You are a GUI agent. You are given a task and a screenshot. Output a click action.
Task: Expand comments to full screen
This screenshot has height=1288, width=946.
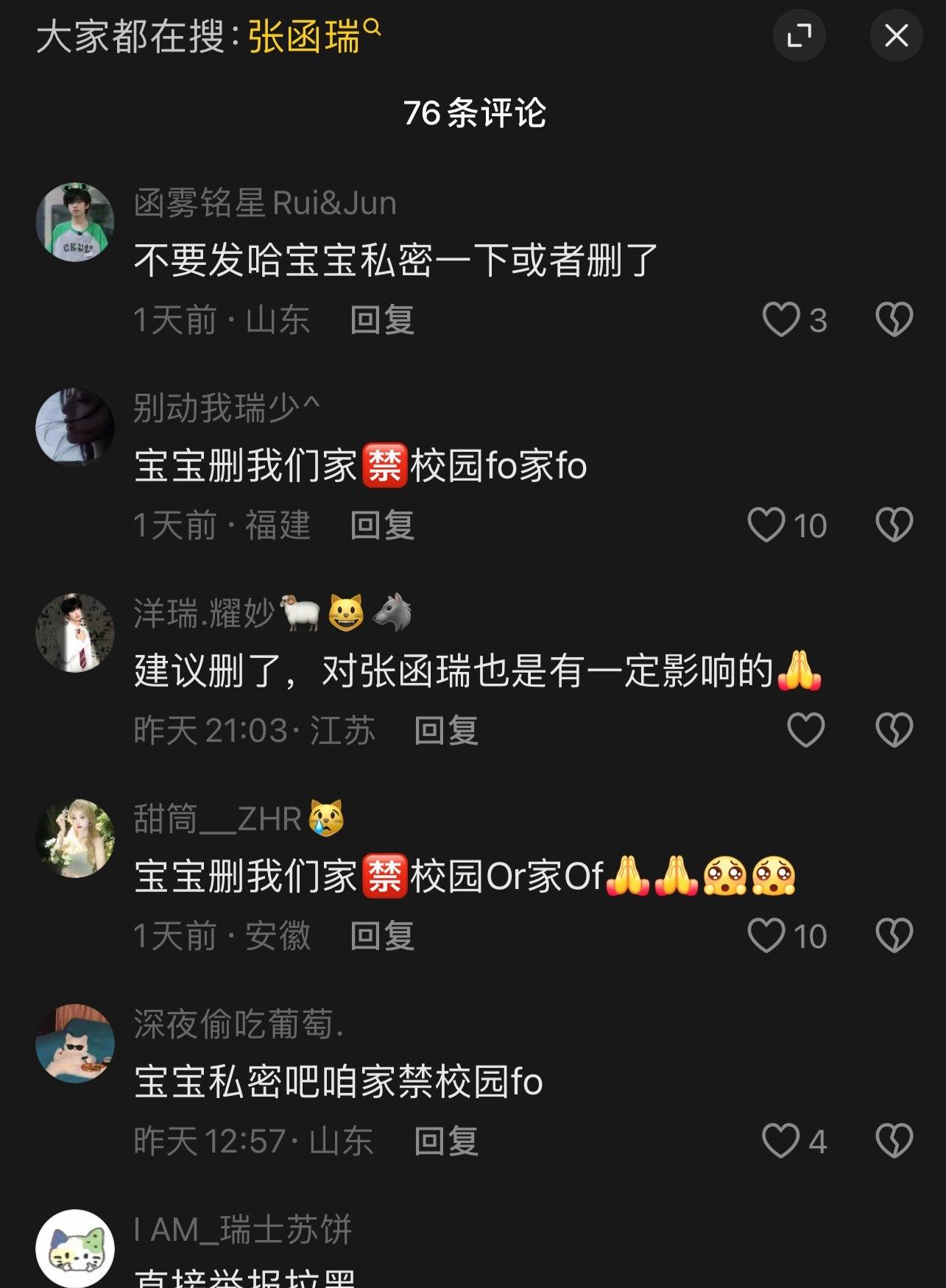pos(799,35)
